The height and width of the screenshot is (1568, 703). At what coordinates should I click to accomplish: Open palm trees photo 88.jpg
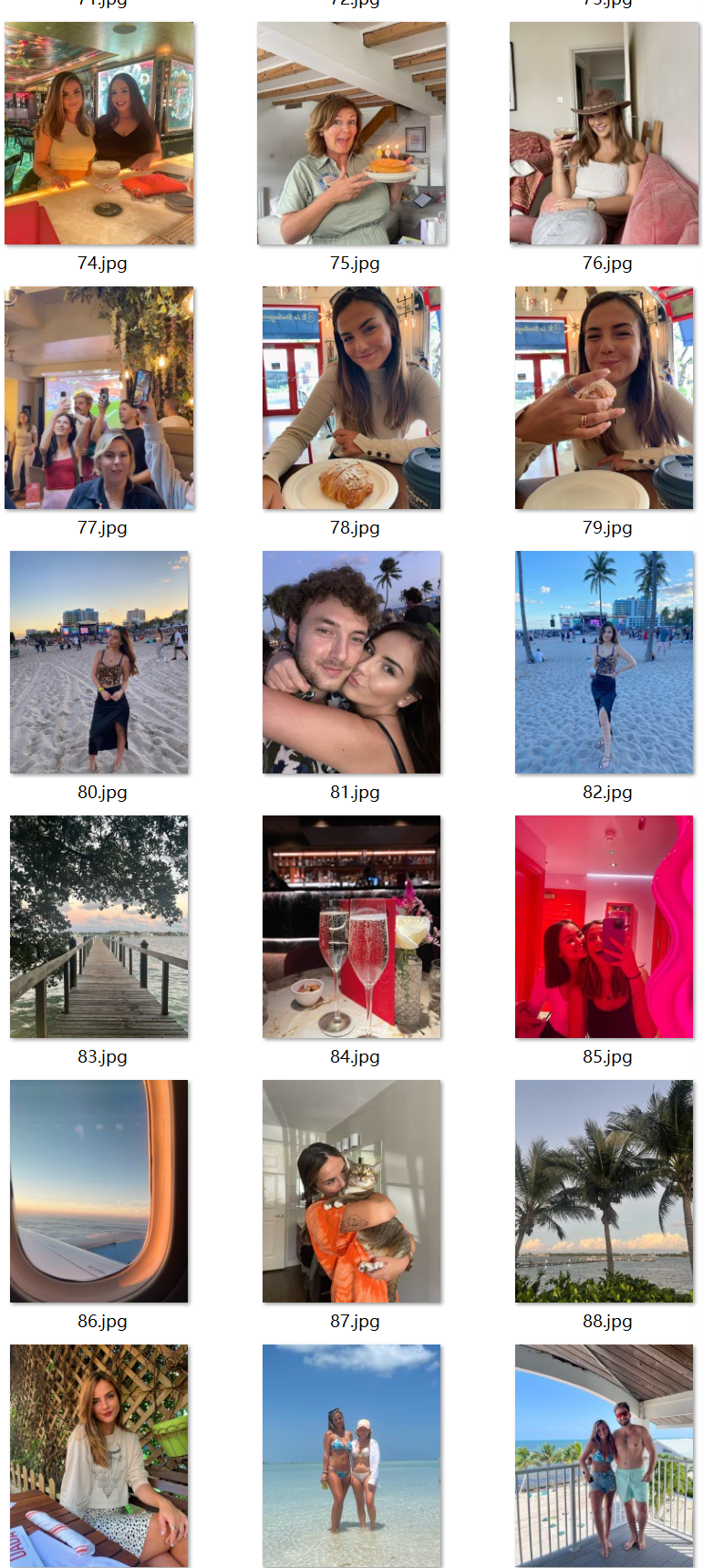pos(605,1191)
